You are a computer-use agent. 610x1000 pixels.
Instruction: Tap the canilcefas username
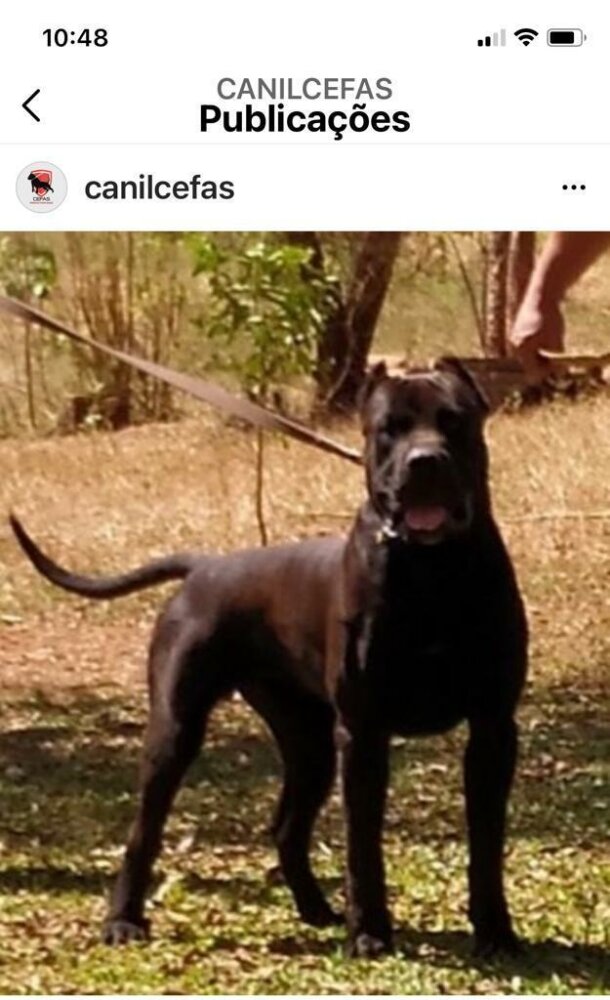[160, 188]
